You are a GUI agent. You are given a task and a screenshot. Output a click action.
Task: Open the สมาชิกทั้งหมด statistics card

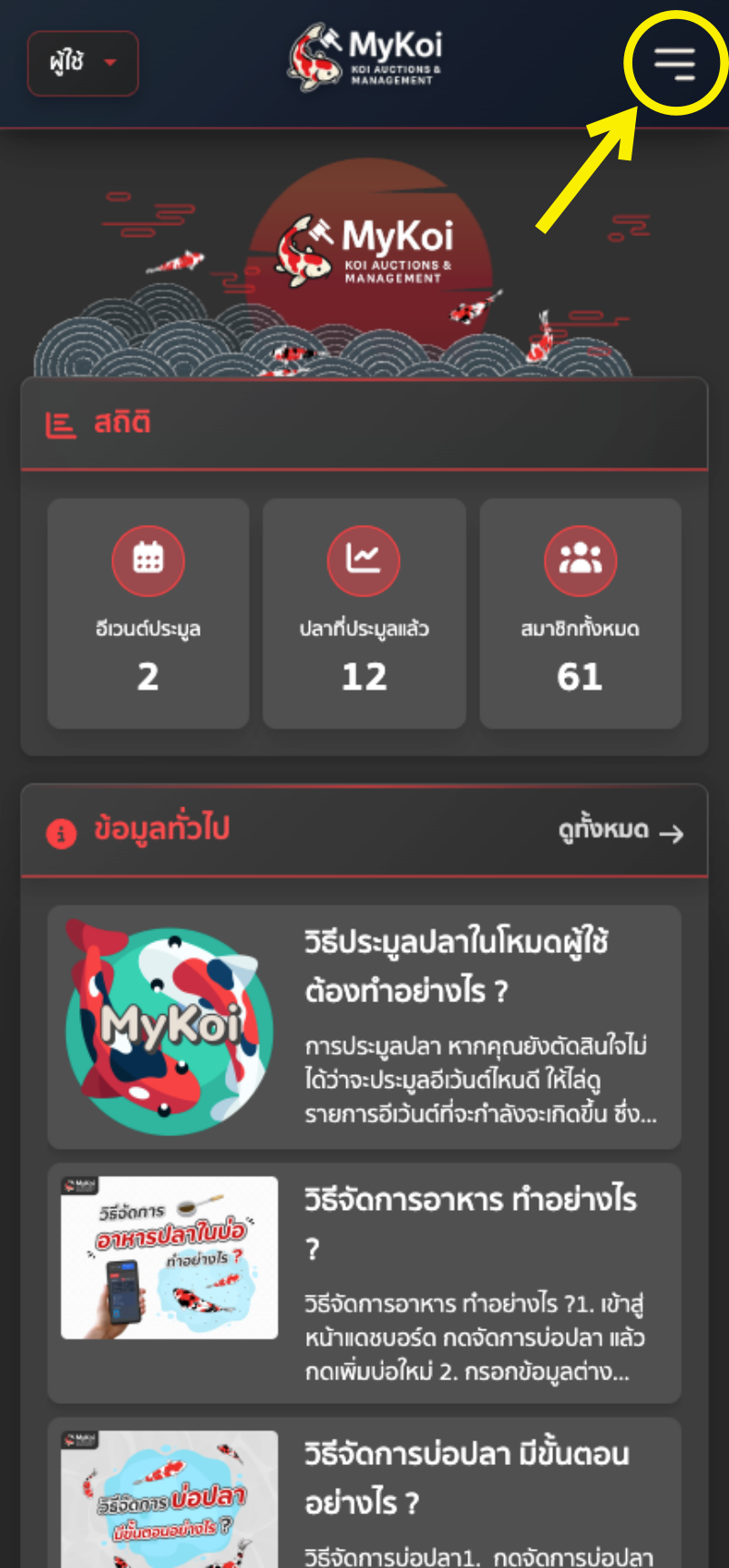580,613
